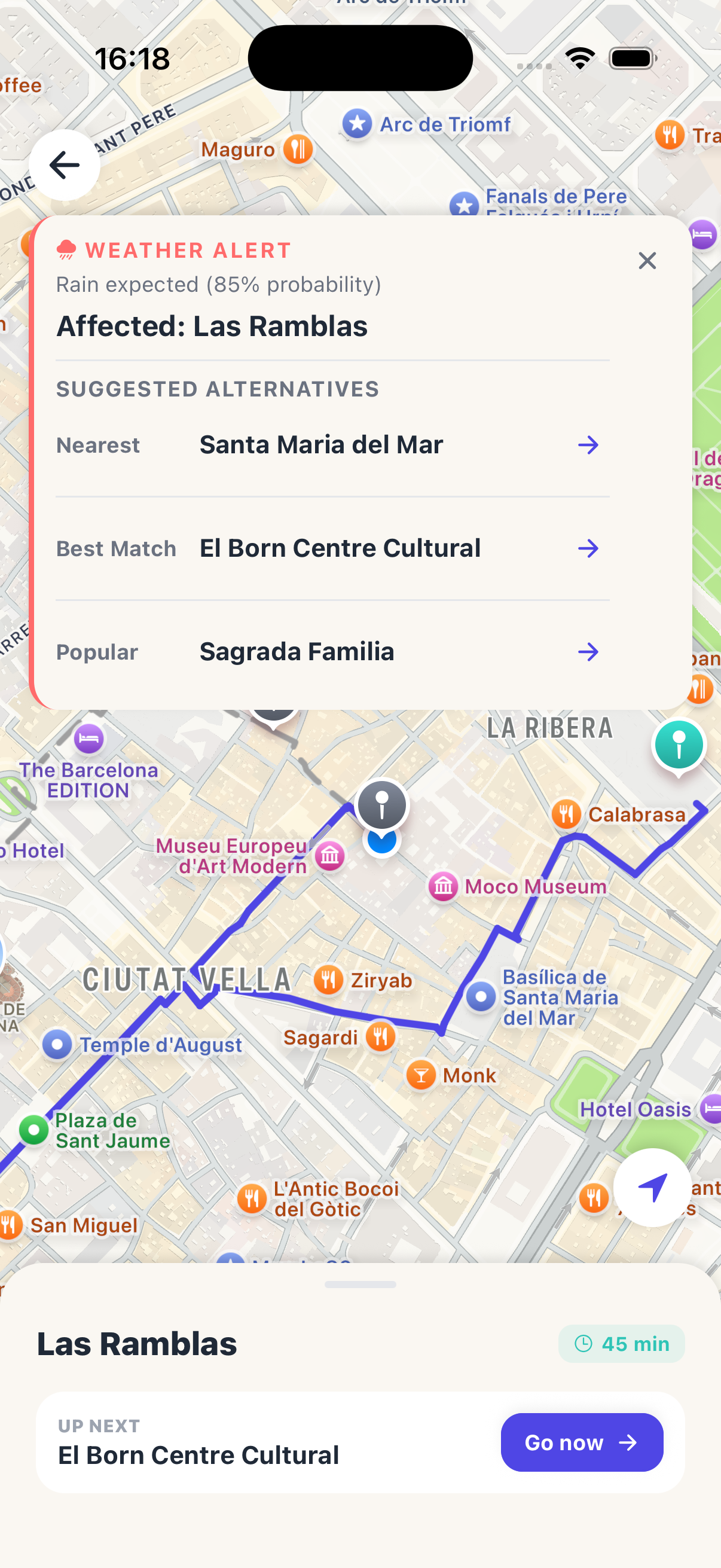Screen dimensions: 721x1568
Task: Tap the green Plaza de Sant Jaume marker
Action: tap(35, 1130)
